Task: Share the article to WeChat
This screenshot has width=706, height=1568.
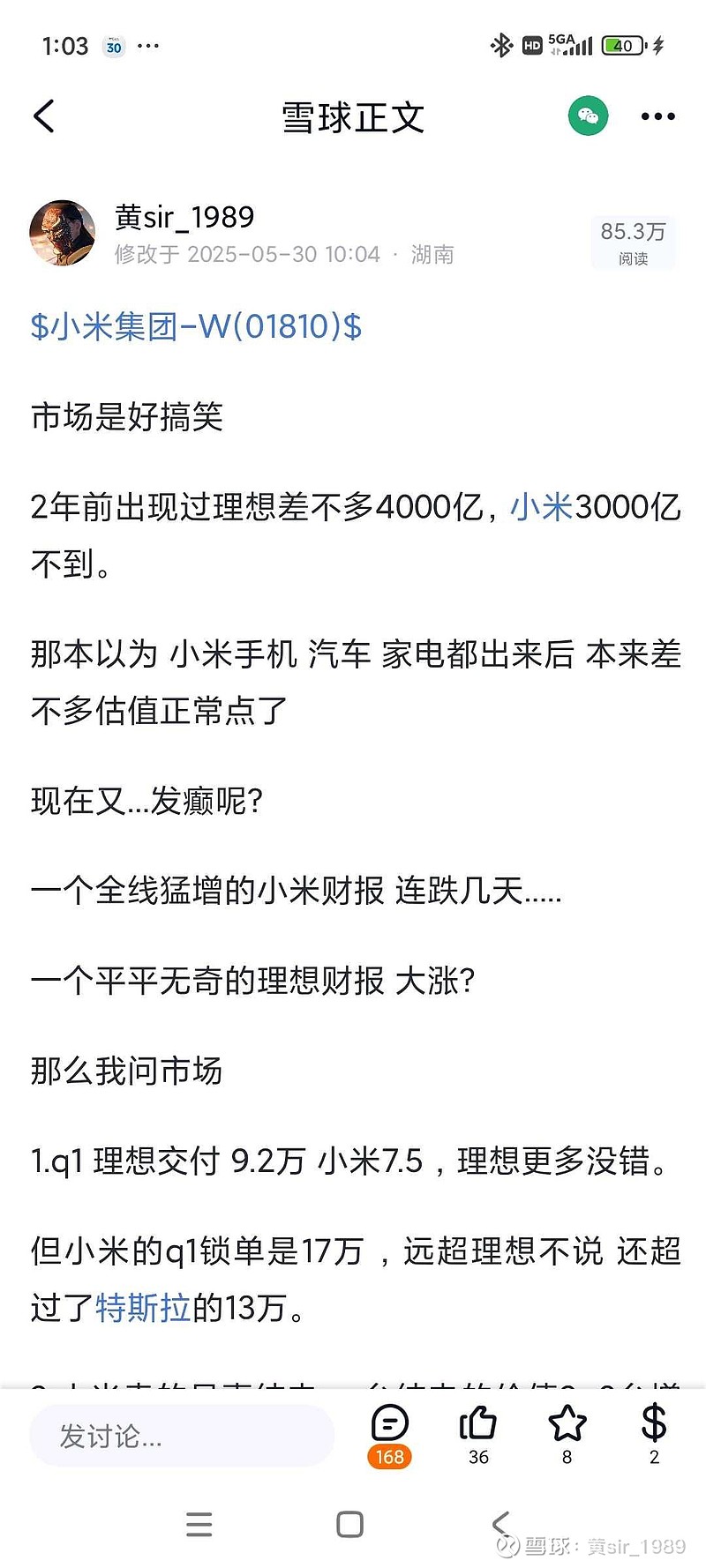Action: coord(588,116)
